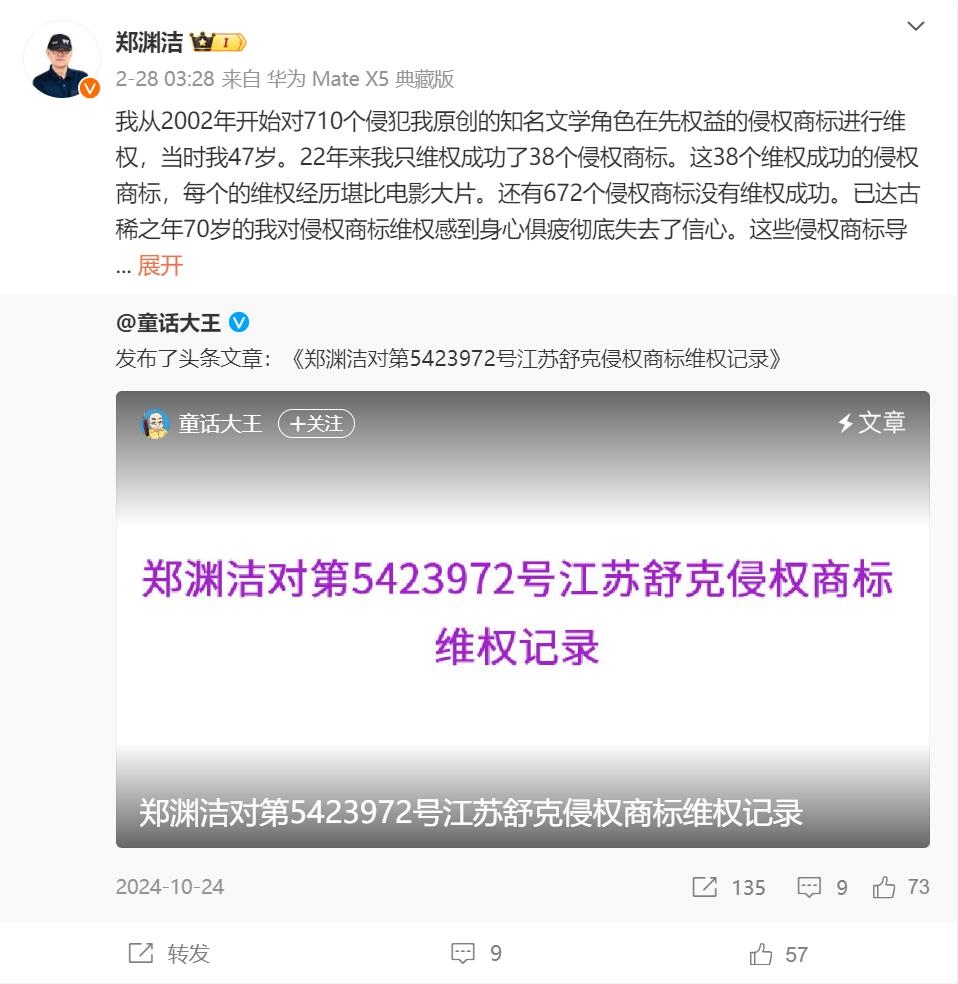Like the original post with 73 likes
The width and height of the screenshot is (958, 984).
(901, 887)
